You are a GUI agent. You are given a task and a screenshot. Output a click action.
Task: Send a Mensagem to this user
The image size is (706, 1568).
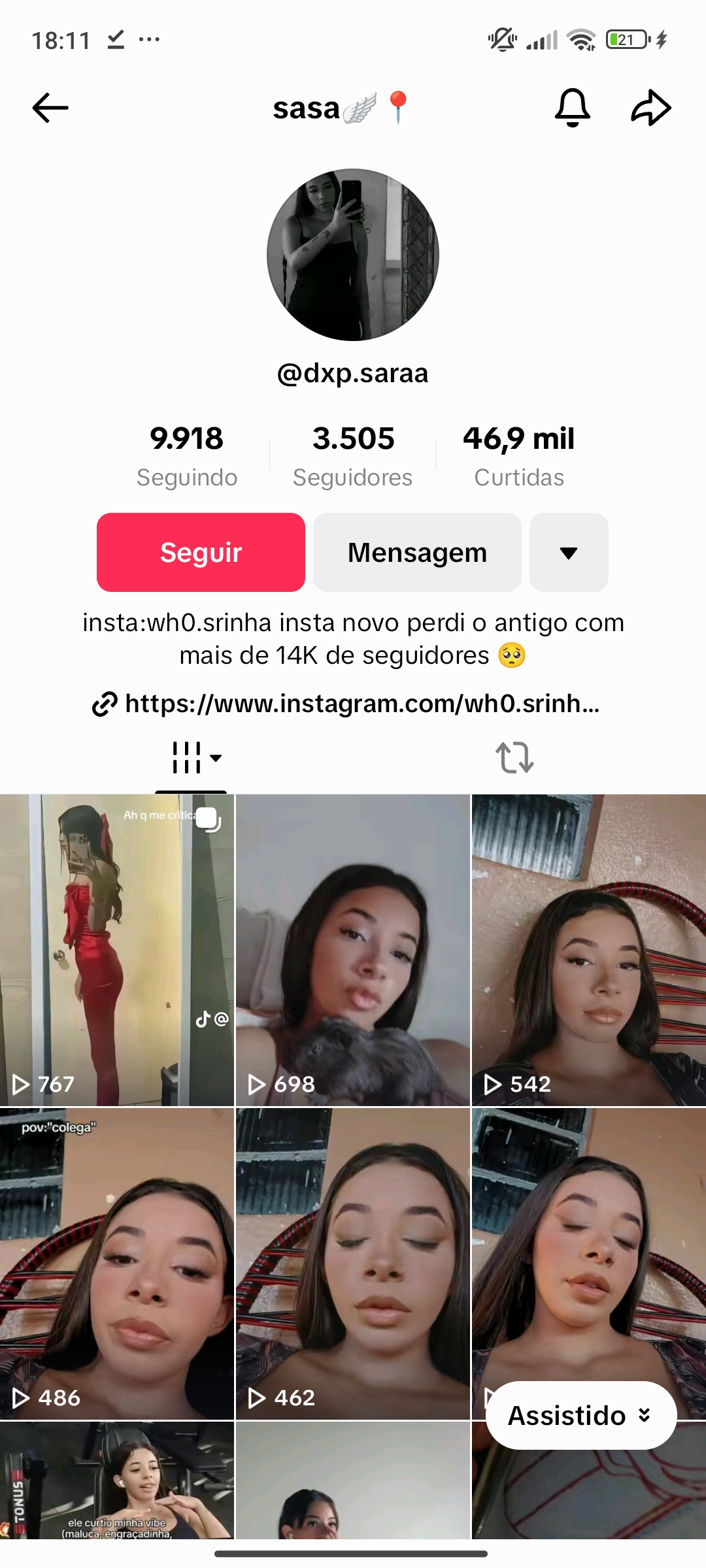(x=417, y=552)
